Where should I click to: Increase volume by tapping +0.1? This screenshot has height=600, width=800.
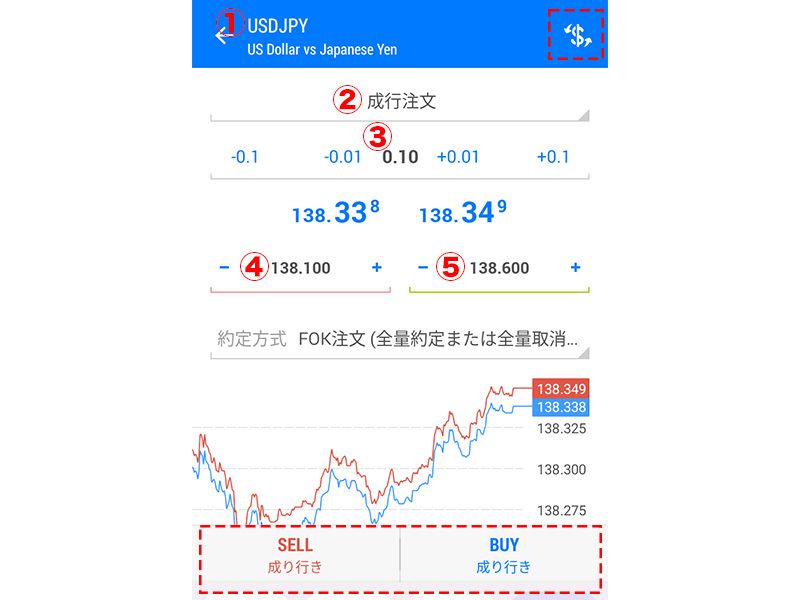point(553,157)
